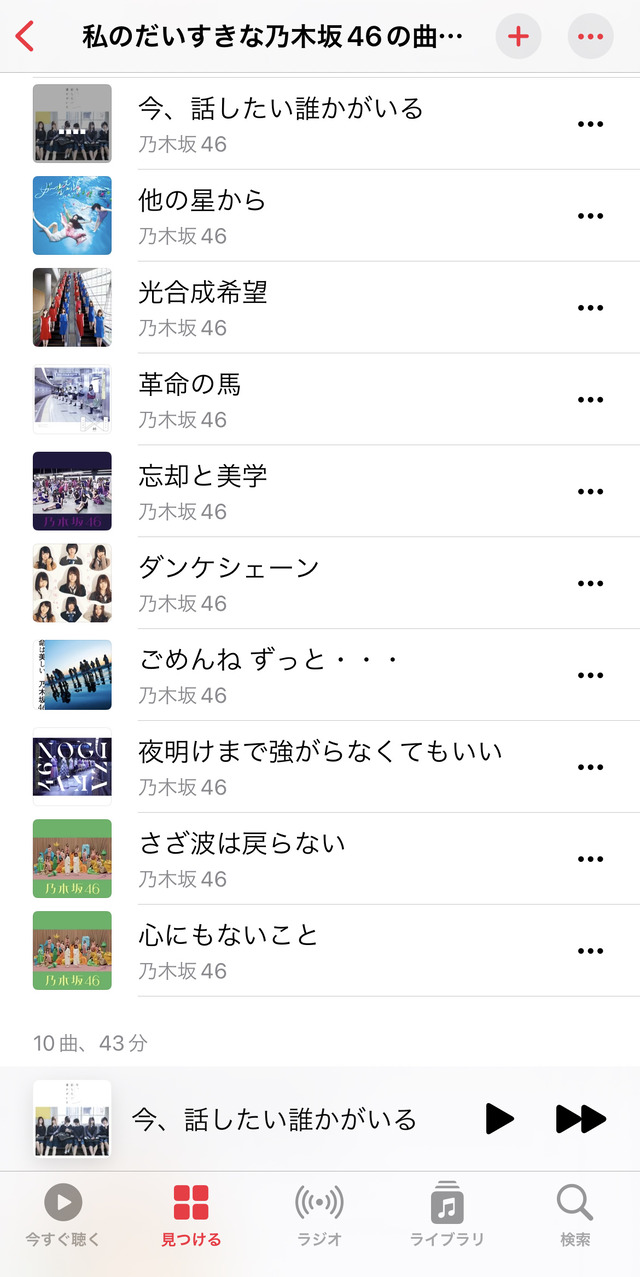
Task: Play the song ごめんね ずっと・・・
Action: tap(320, 675)
